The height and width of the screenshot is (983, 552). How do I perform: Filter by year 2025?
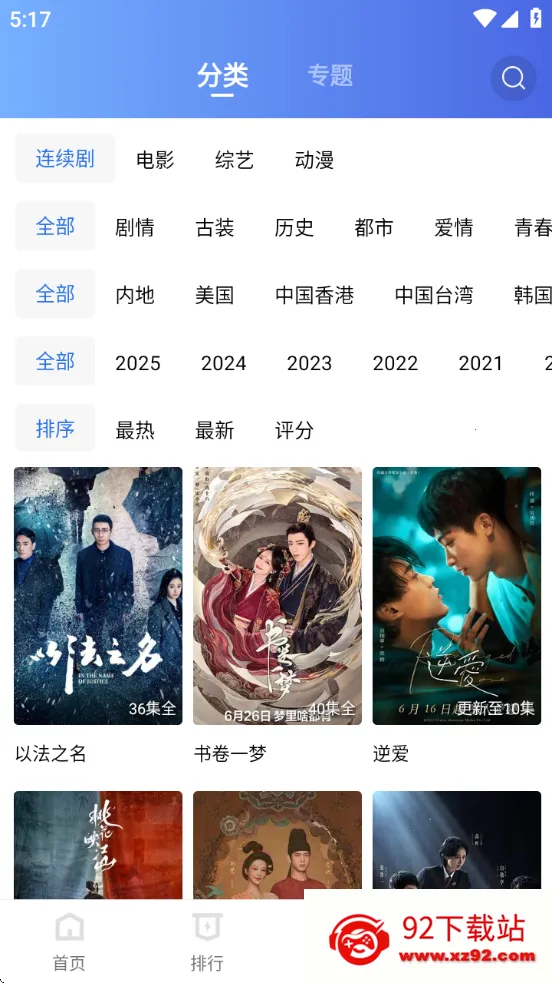(x=138, y=363)
